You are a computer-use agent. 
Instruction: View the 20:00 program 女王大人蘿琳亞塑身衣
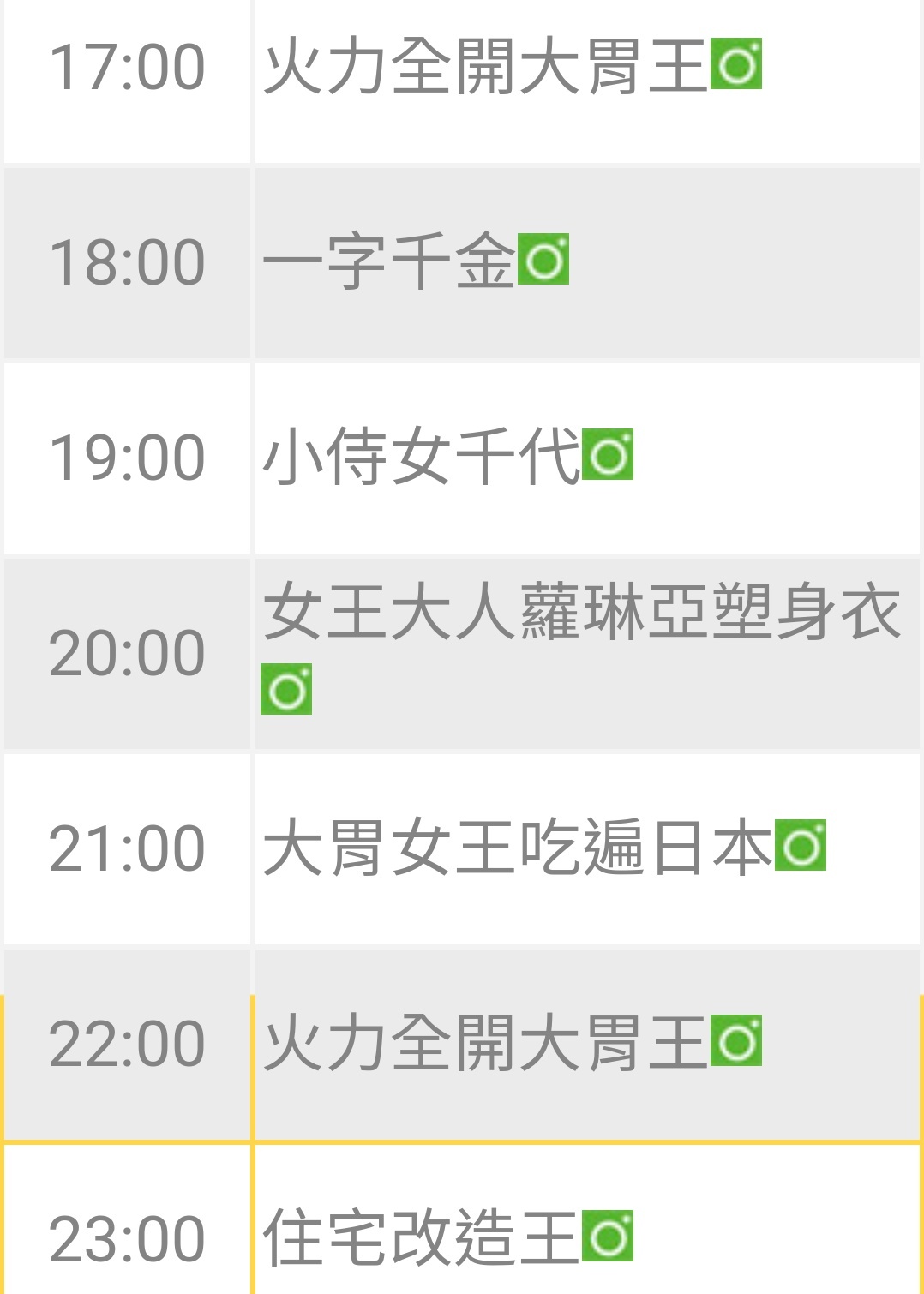tap(581, 612)
